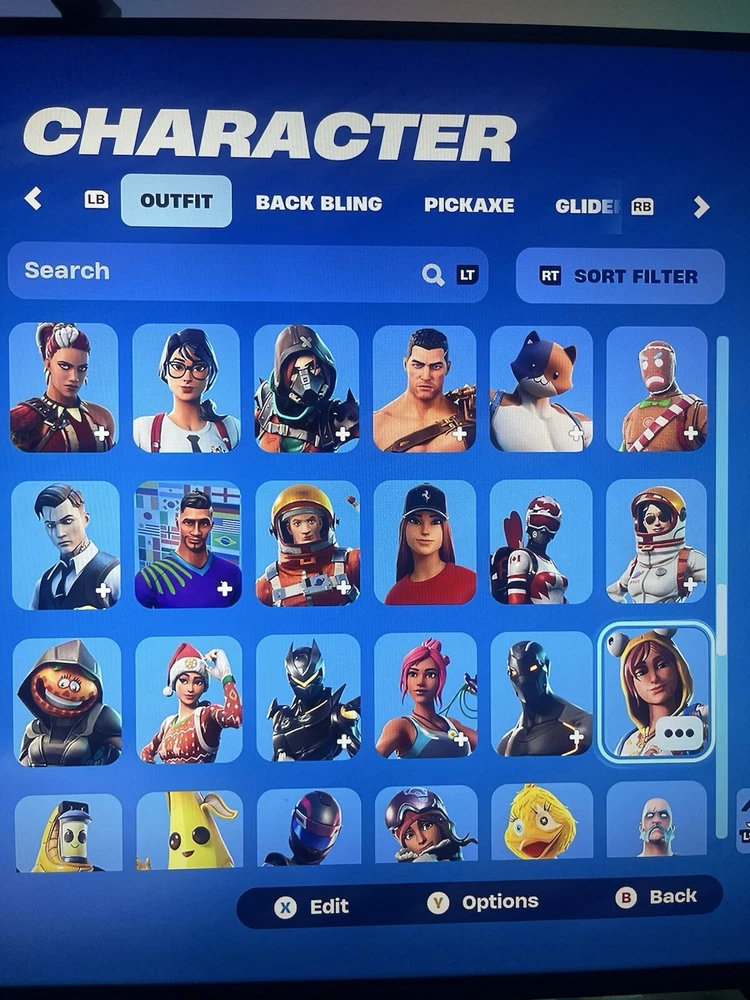Tap the Edit button

pos(314,906)
